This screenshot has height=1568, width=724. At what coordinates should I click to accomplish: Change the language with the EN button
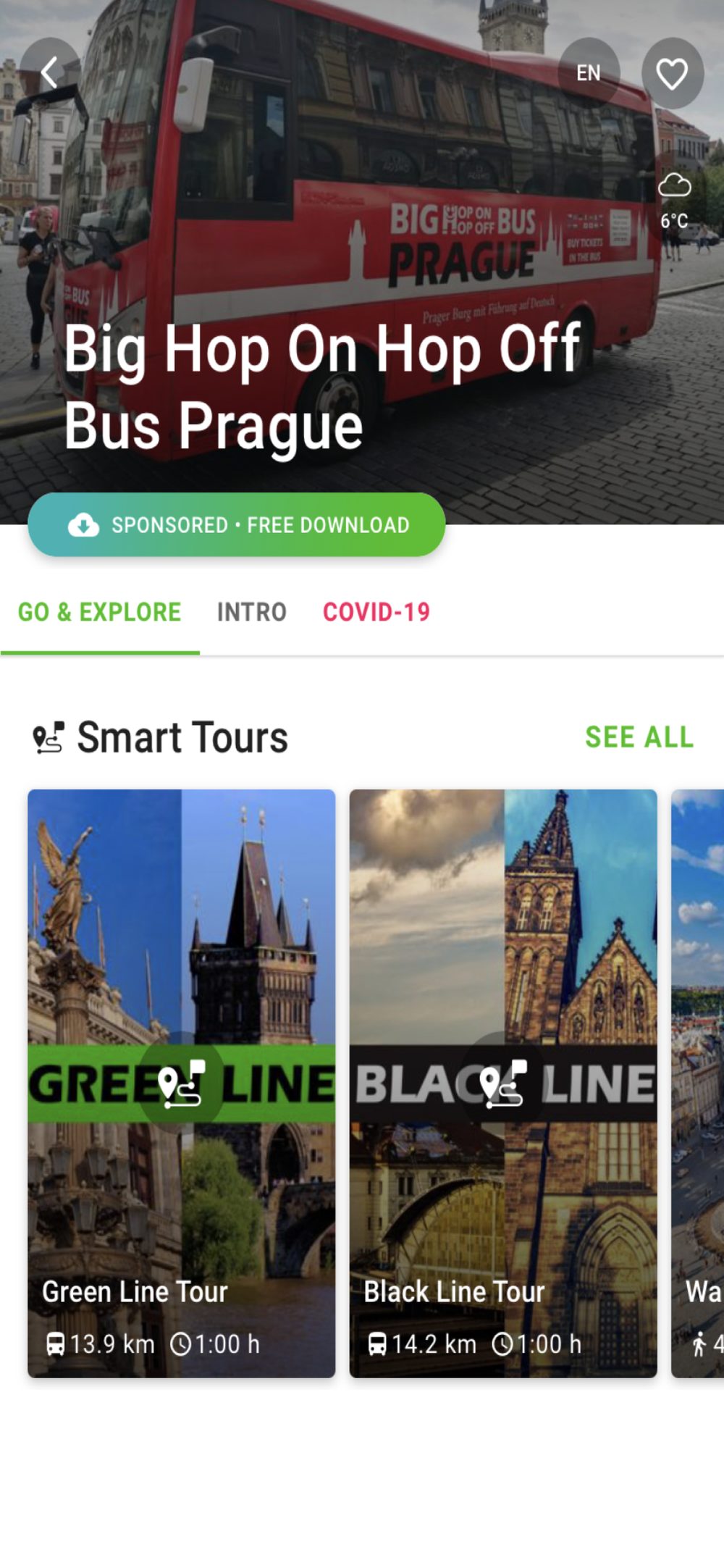coord(589,73)
